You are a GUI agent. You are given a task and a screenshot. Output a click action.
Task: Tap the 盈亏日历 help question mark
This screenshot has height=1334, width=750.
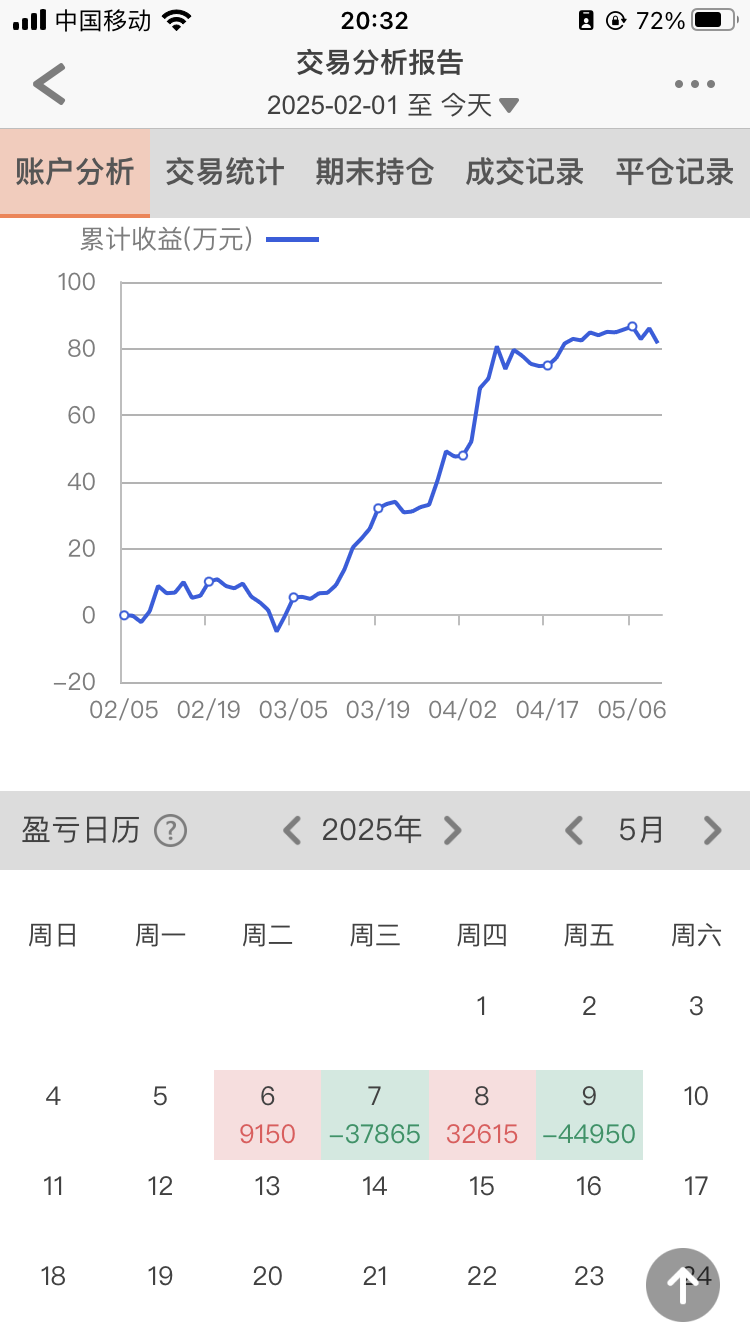click(x=170, y=830)
